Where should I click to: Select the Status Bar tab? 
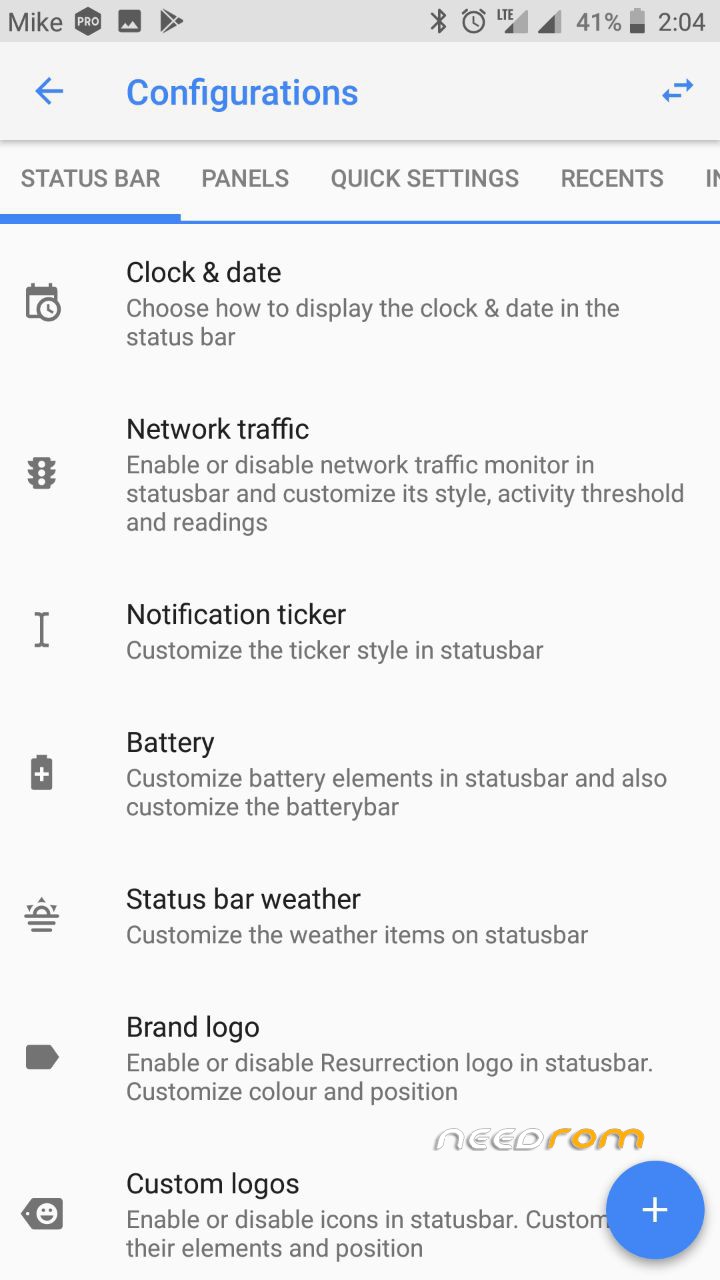(x=90, y=178)
